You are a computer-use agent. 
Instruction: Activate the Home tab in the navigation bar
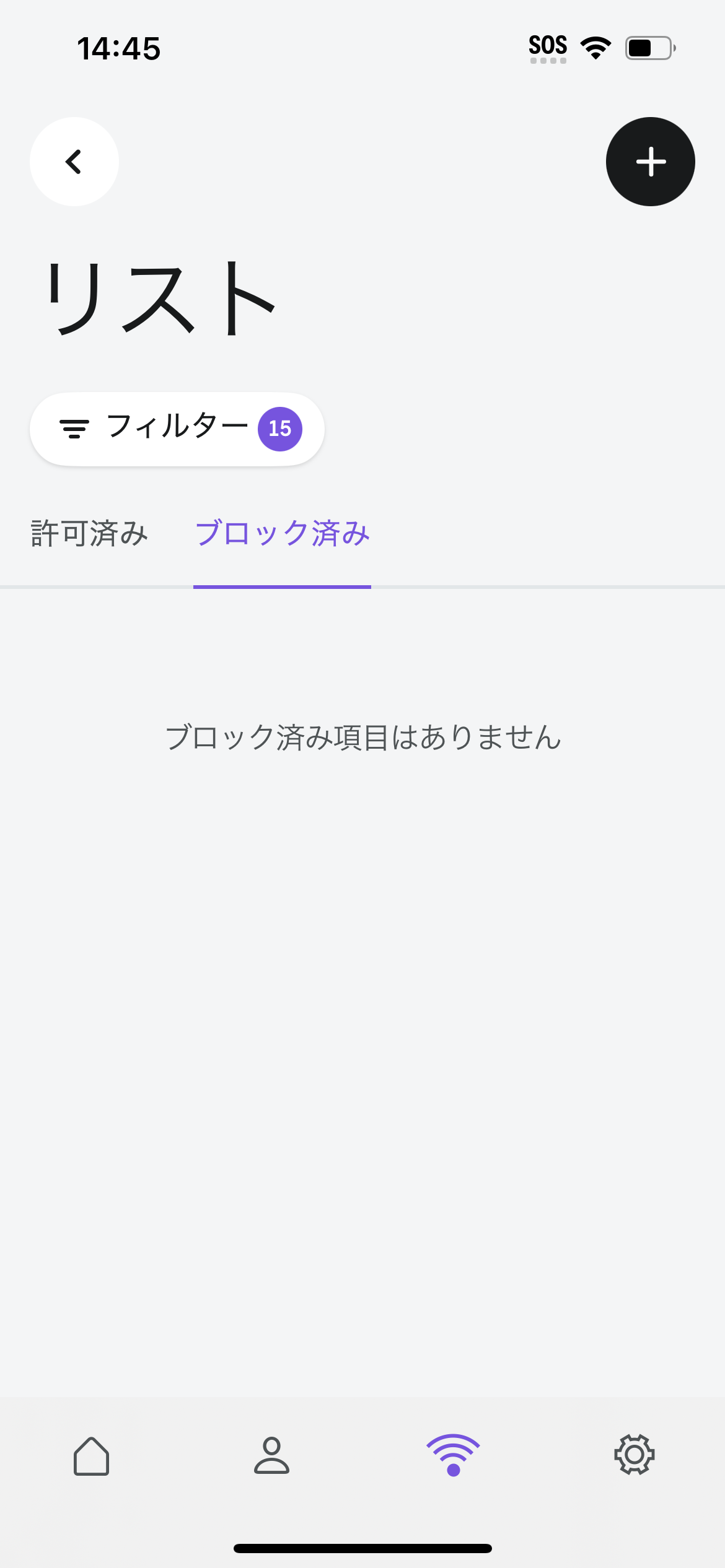92,1455
